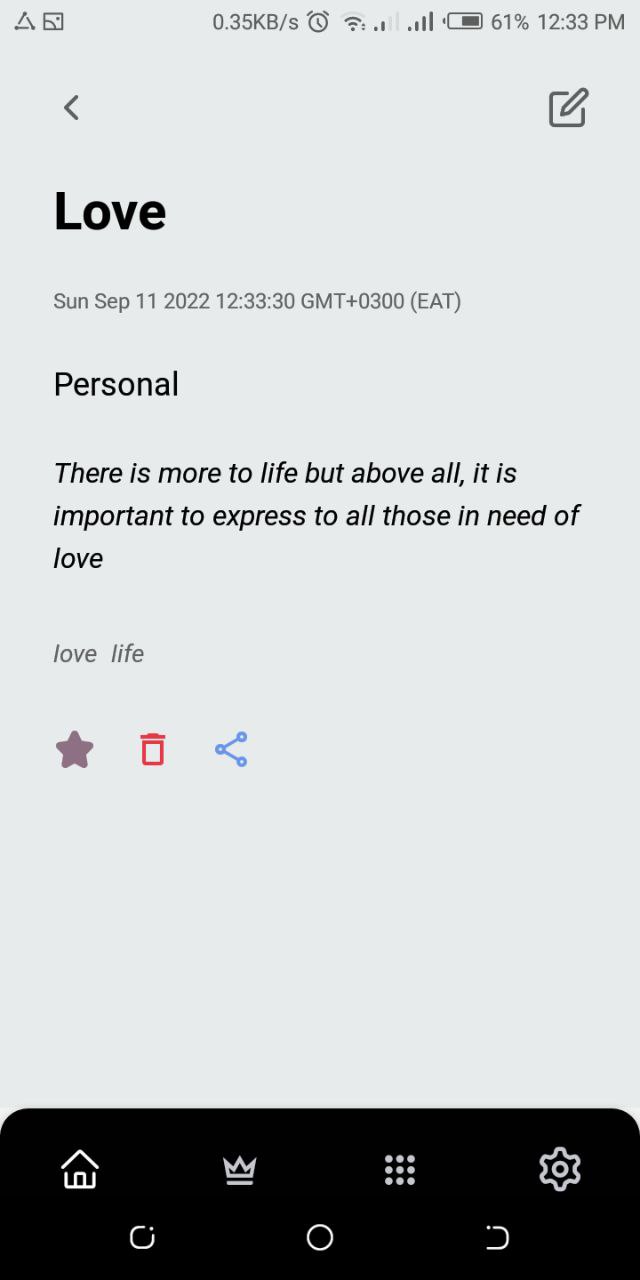Open the crown tab

[240, 1168]
